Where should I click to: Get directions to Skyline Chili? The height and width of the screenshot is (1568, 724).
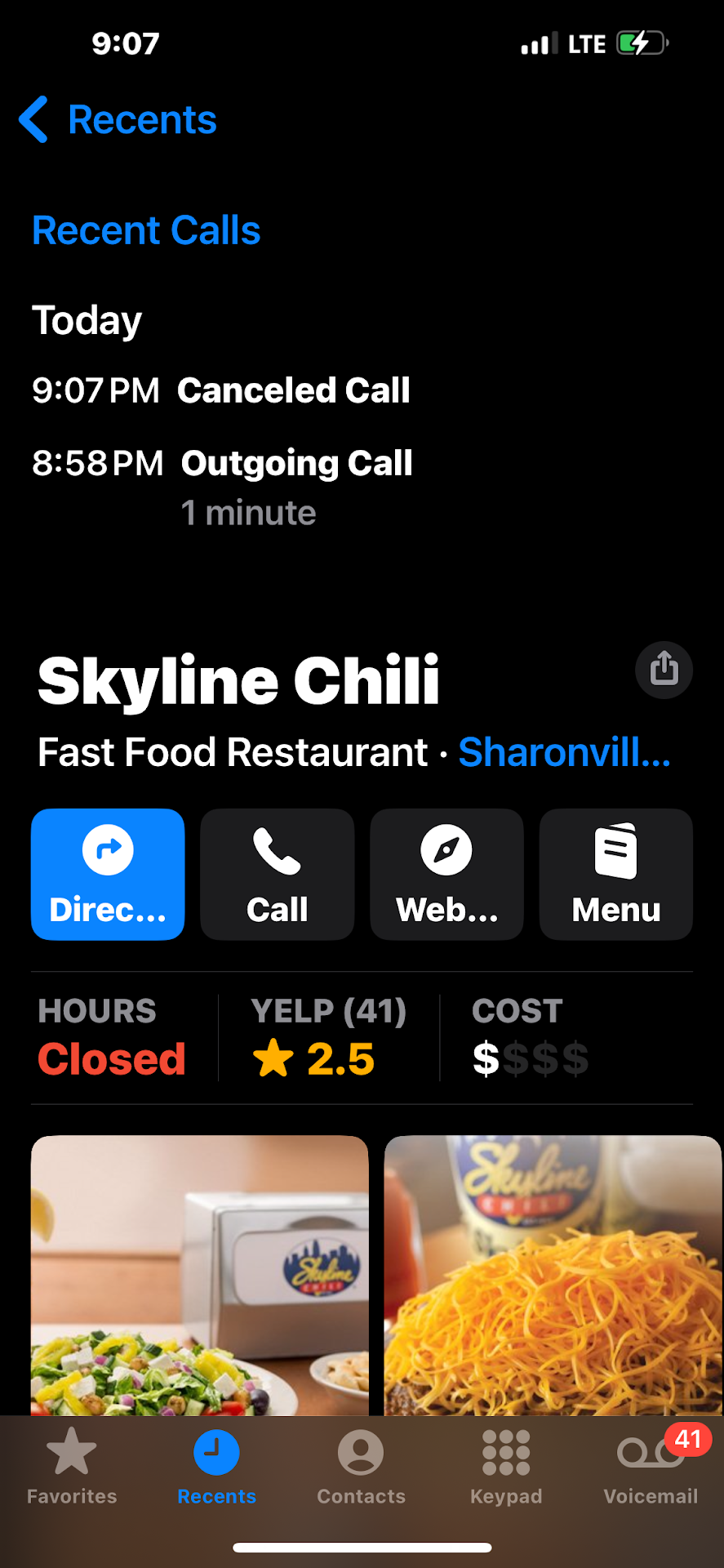coord(108,874)
